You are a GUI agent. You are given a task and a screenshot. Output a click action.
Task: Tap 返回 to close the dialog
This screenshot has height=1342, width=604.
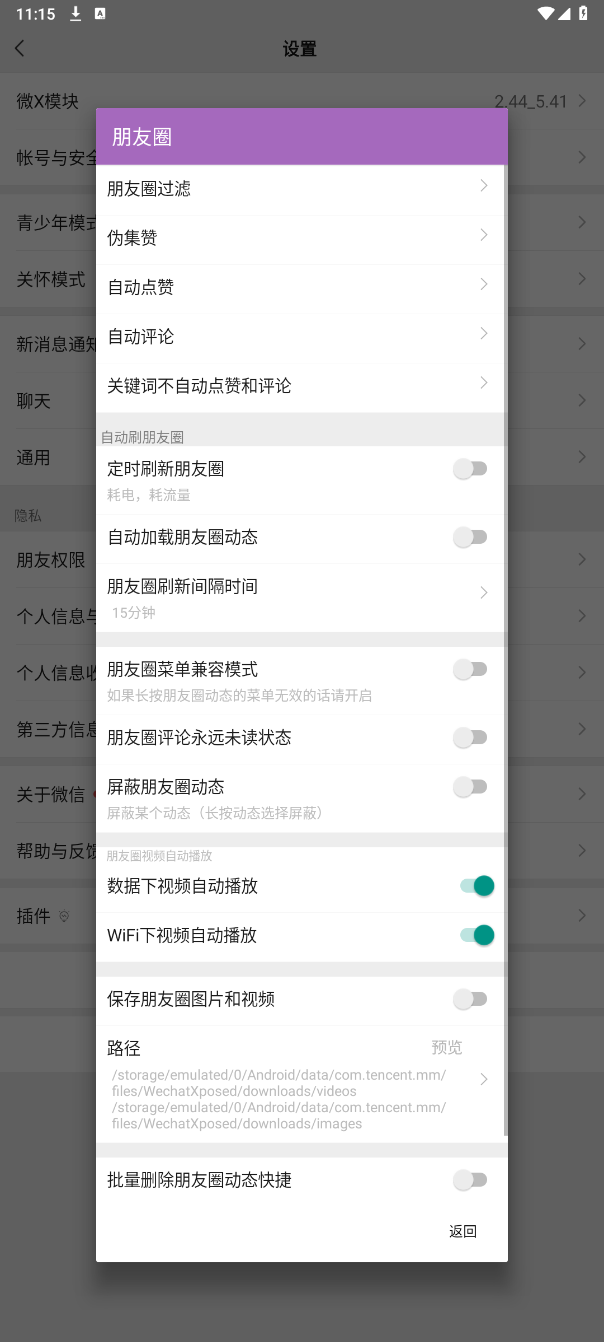(x=462, y=1231)
